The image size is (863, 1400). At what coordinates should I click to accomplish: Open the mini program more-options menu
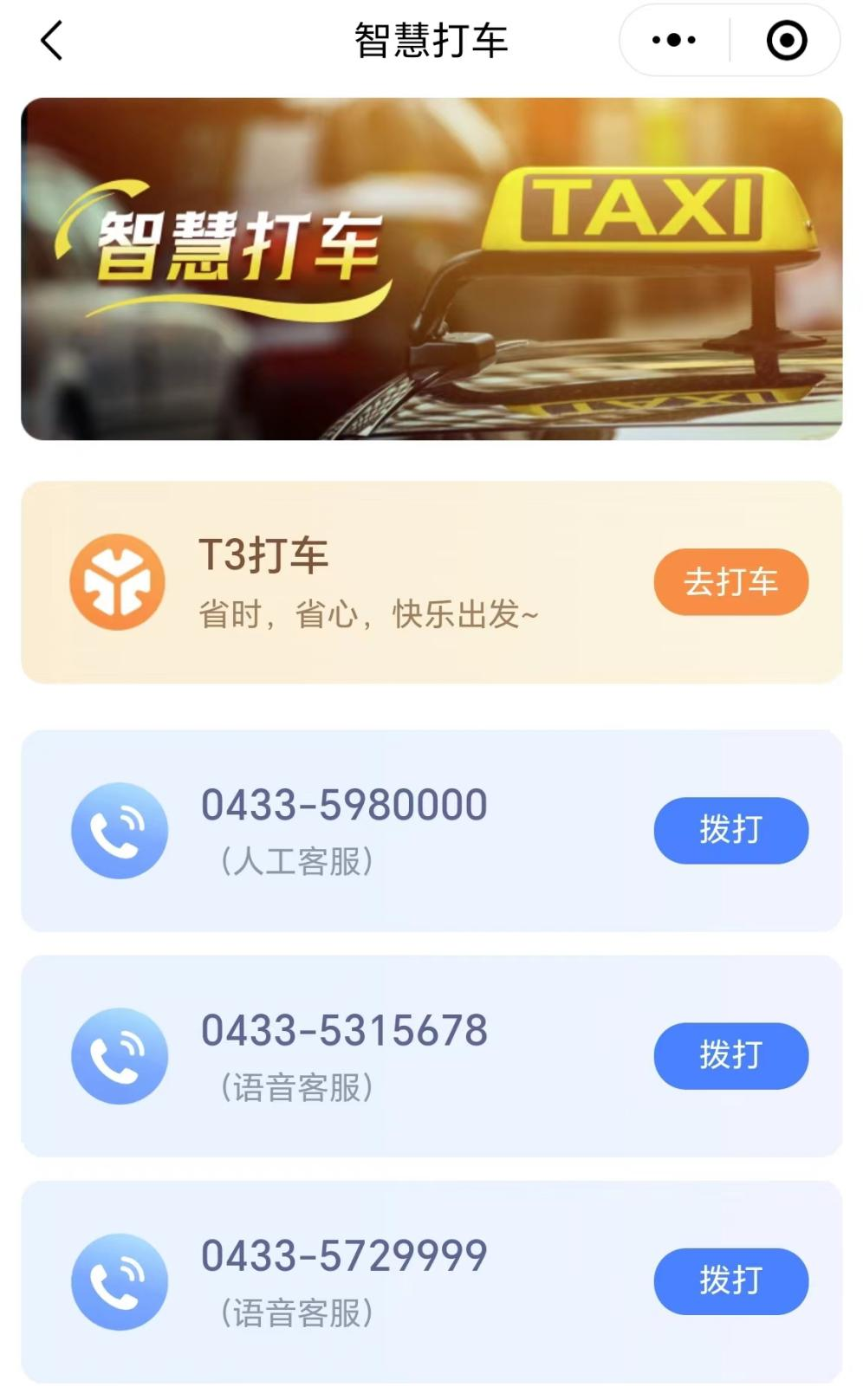674,41
